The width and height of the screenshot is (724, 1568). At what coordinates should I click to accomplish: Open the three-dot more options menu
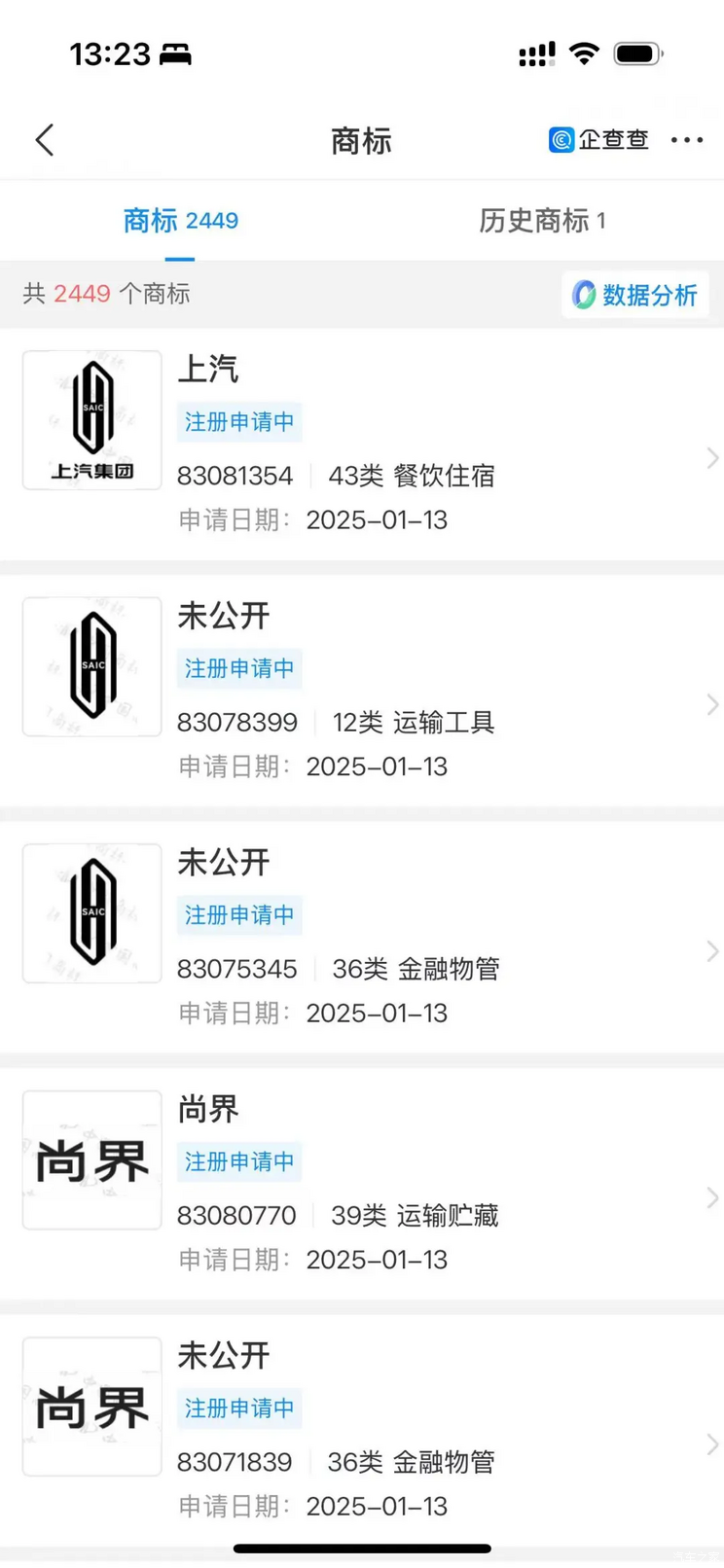688,140
